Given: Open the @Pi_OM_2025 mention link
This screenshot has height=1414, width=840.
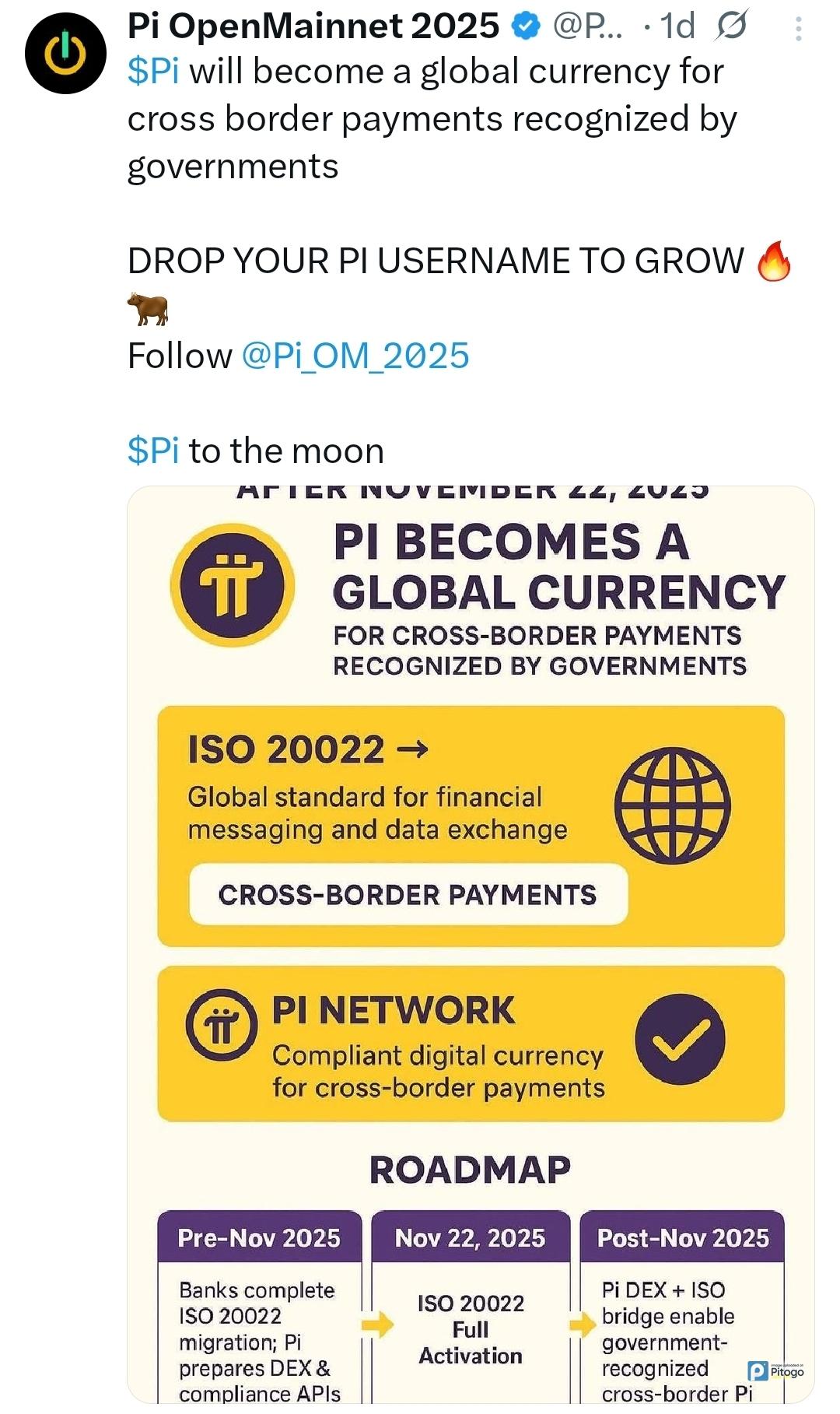Looking at the screenshot, I should 355,356.
